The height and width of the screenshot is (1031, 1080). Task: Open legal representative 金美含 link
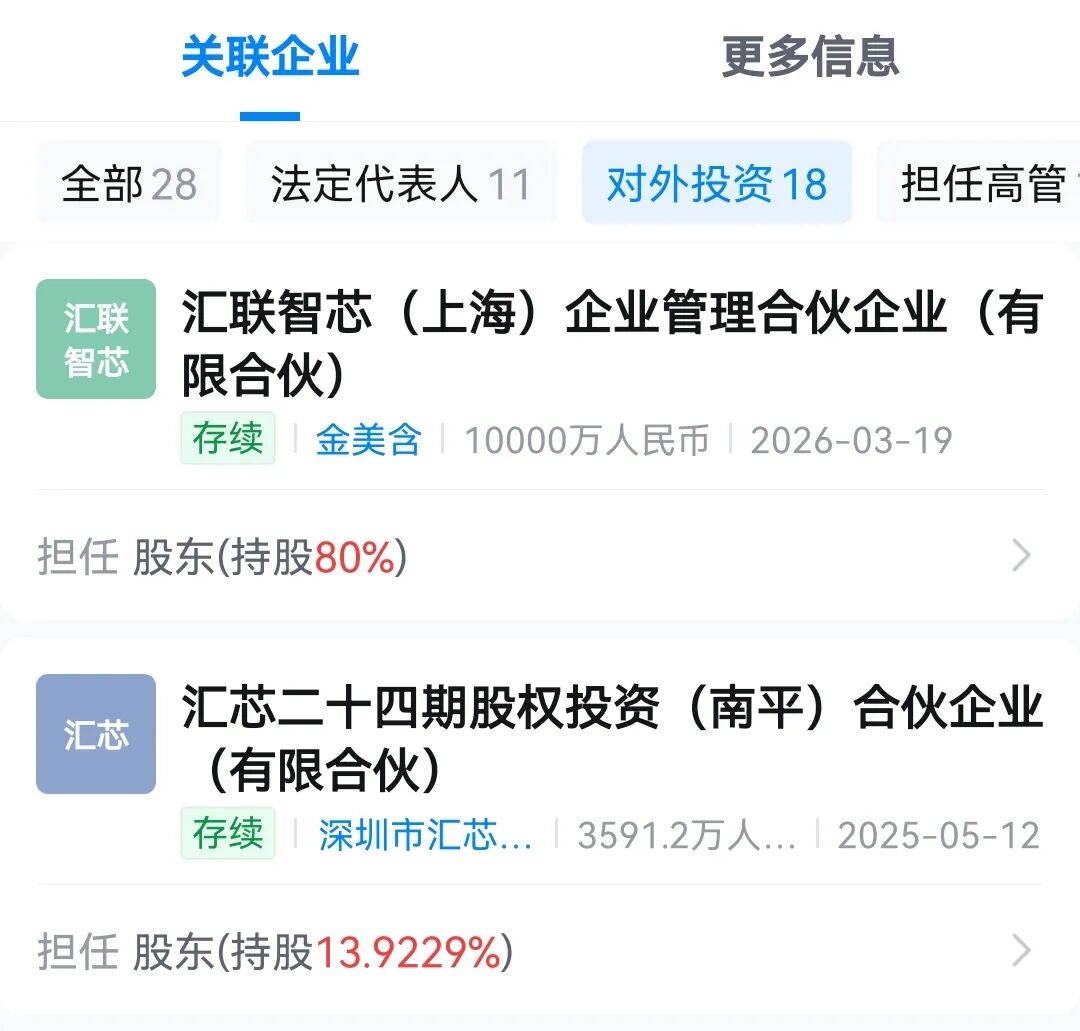pos(369,440)
